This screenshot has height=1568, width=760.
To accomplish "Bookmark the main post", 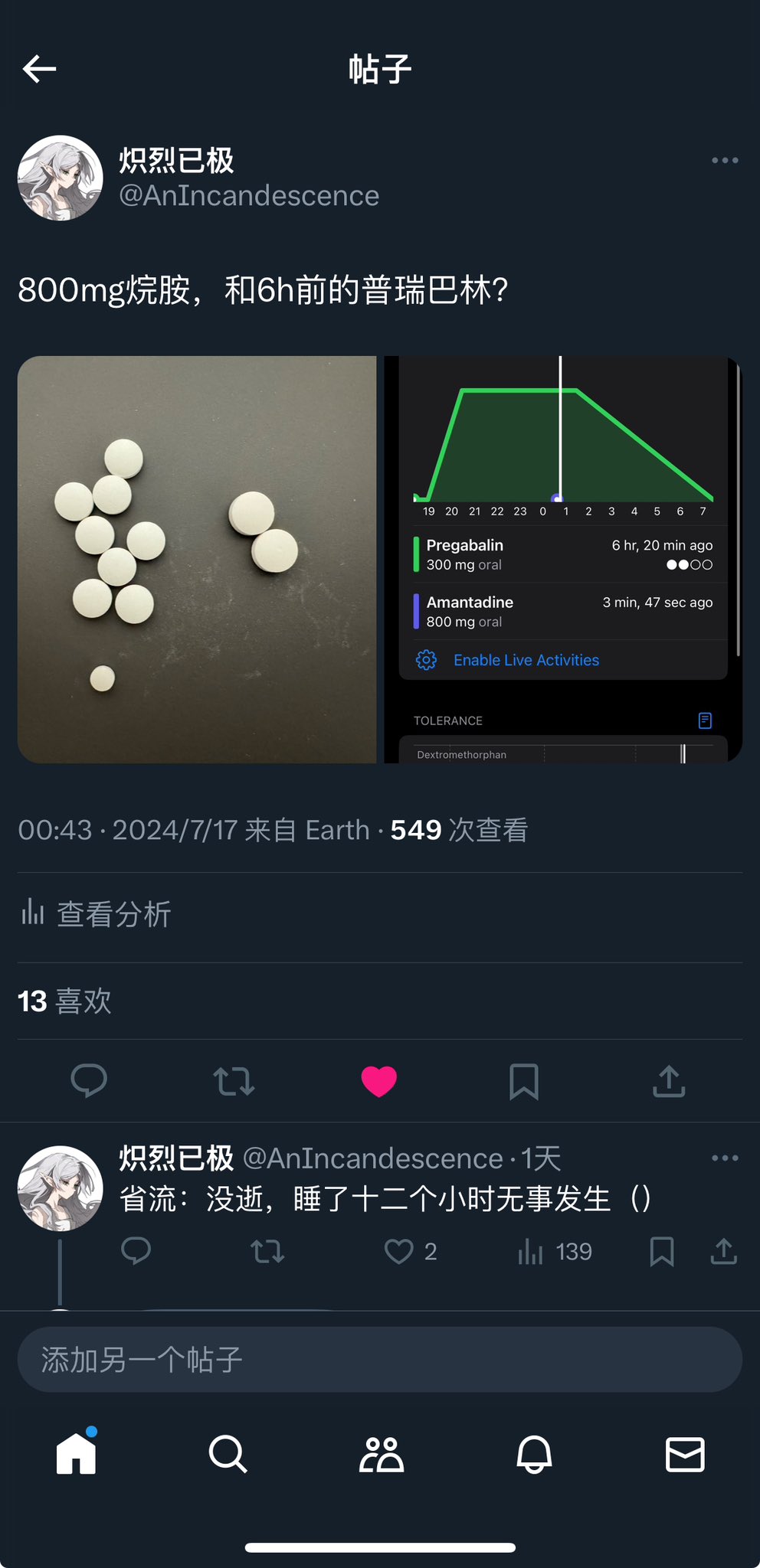I will [524, 1082].
